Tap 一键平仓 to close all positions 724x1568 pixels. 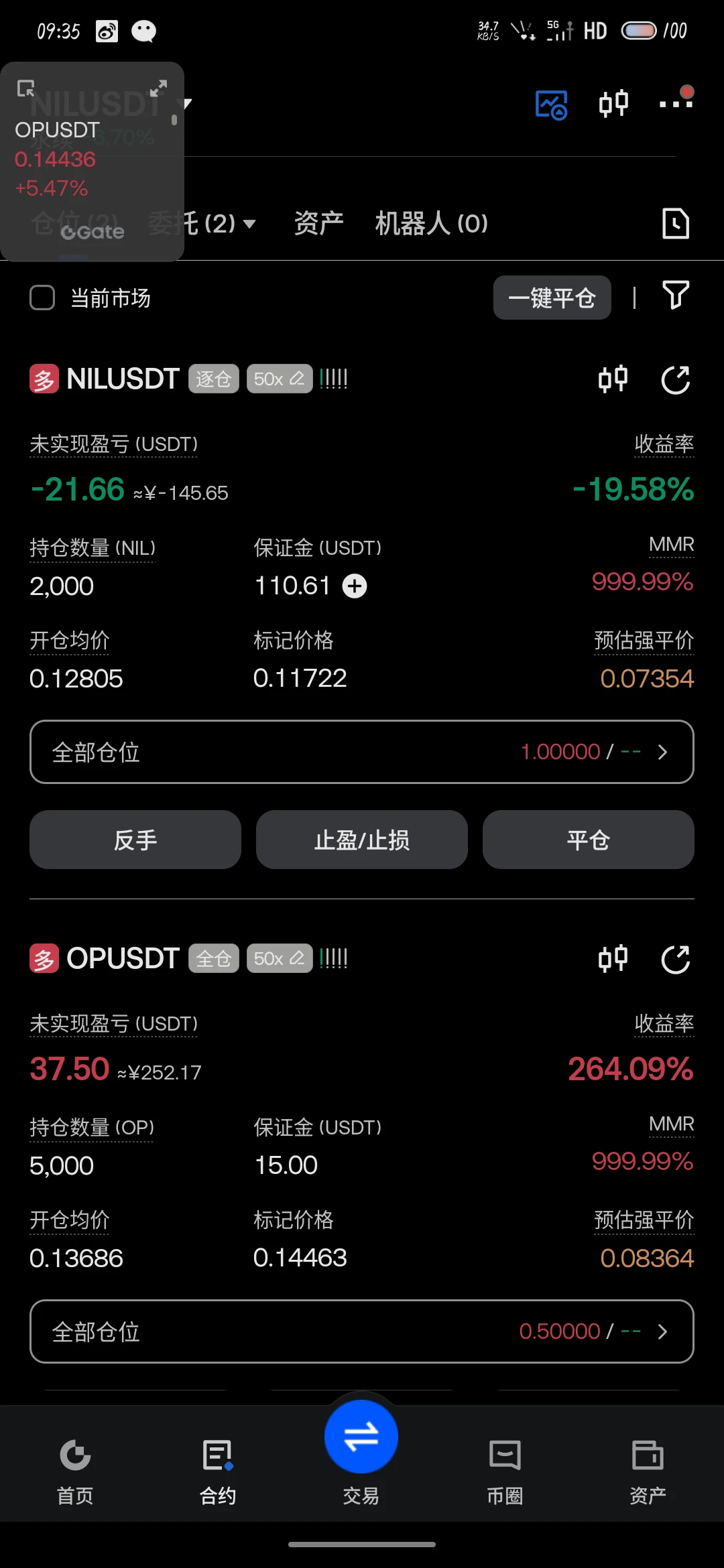tap(552, 298)
